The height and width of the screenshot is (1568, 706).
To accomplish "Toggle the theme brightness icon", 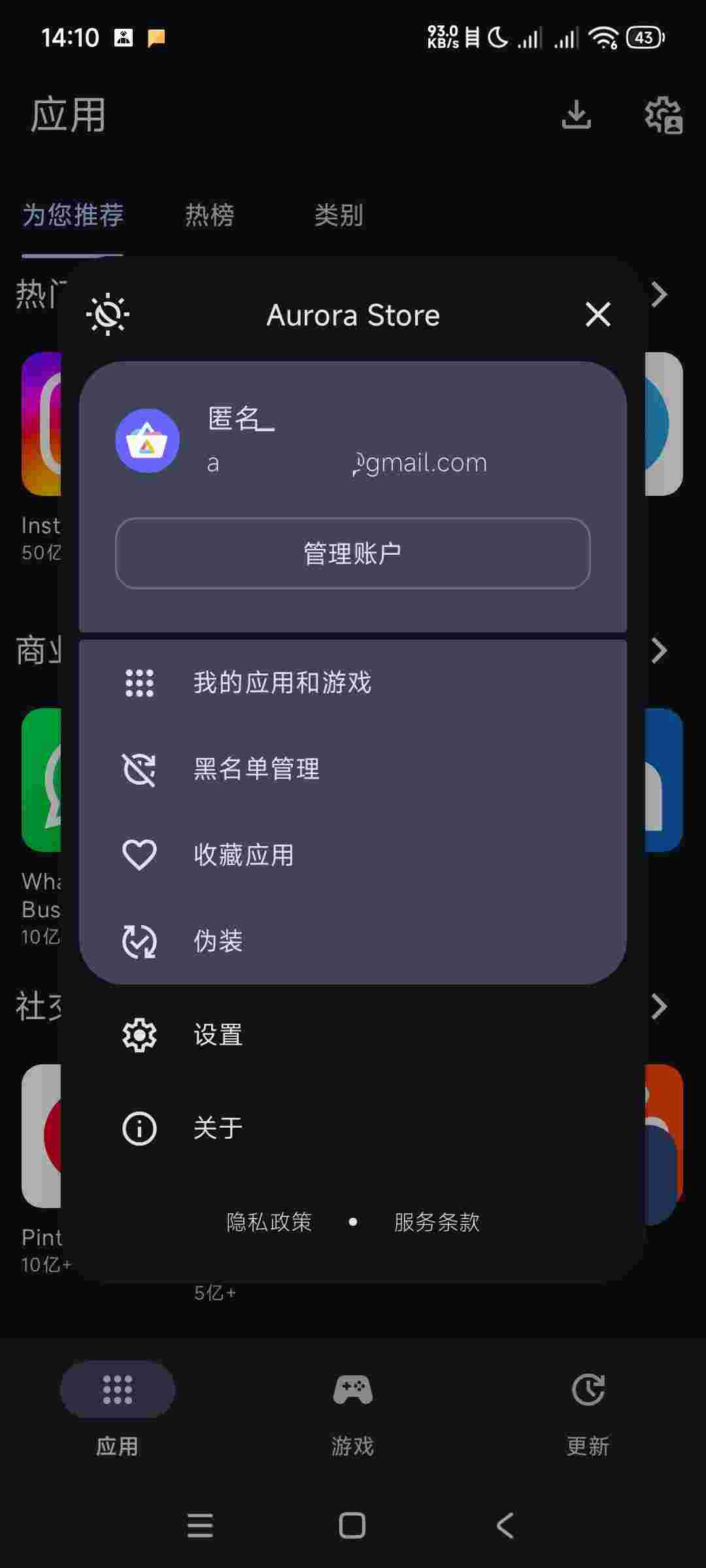I will point(108,314).
